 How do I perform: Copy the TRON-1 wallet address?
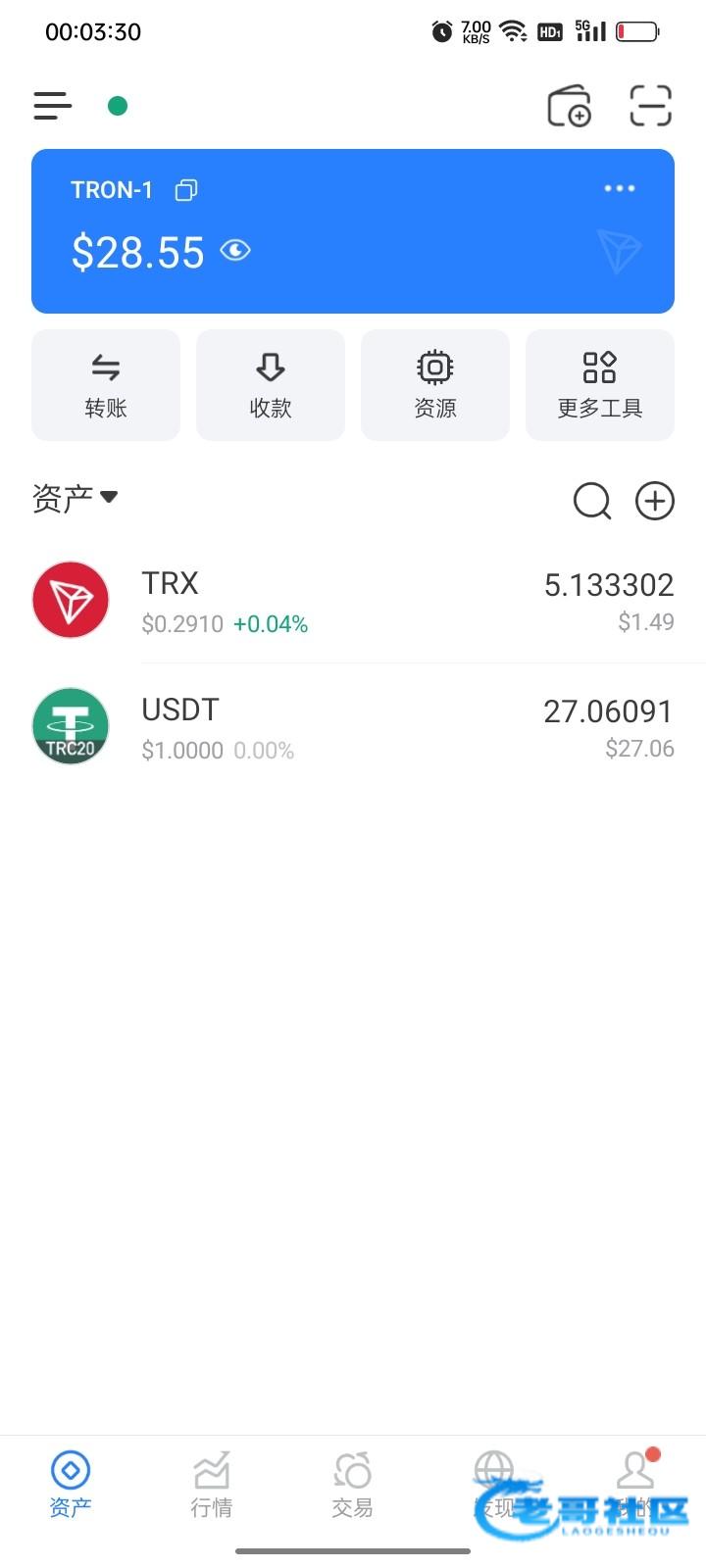[186, 190]
